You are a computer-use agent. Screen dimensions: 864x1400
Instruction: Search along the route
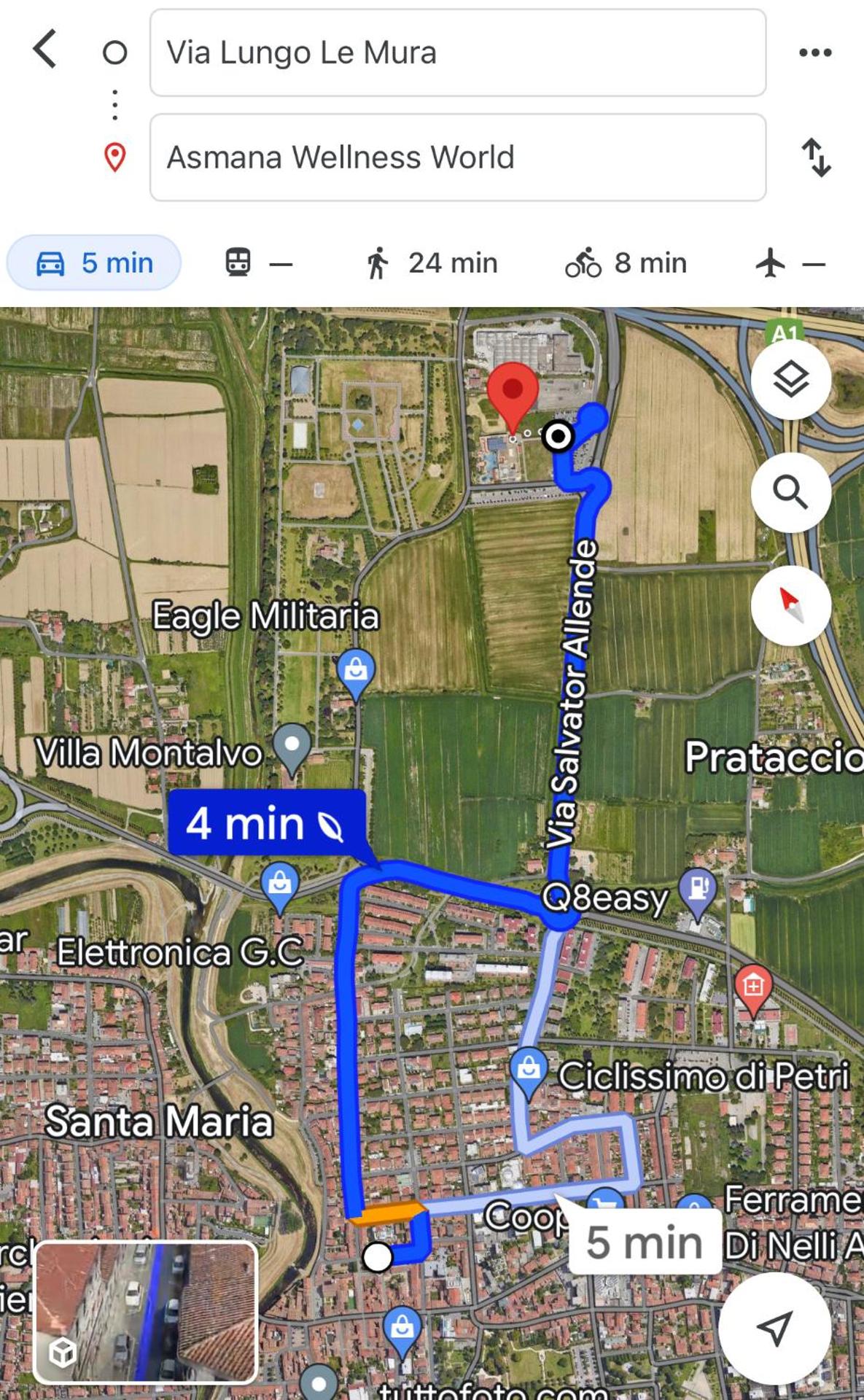pyautogui.click(x=790, y=492)
